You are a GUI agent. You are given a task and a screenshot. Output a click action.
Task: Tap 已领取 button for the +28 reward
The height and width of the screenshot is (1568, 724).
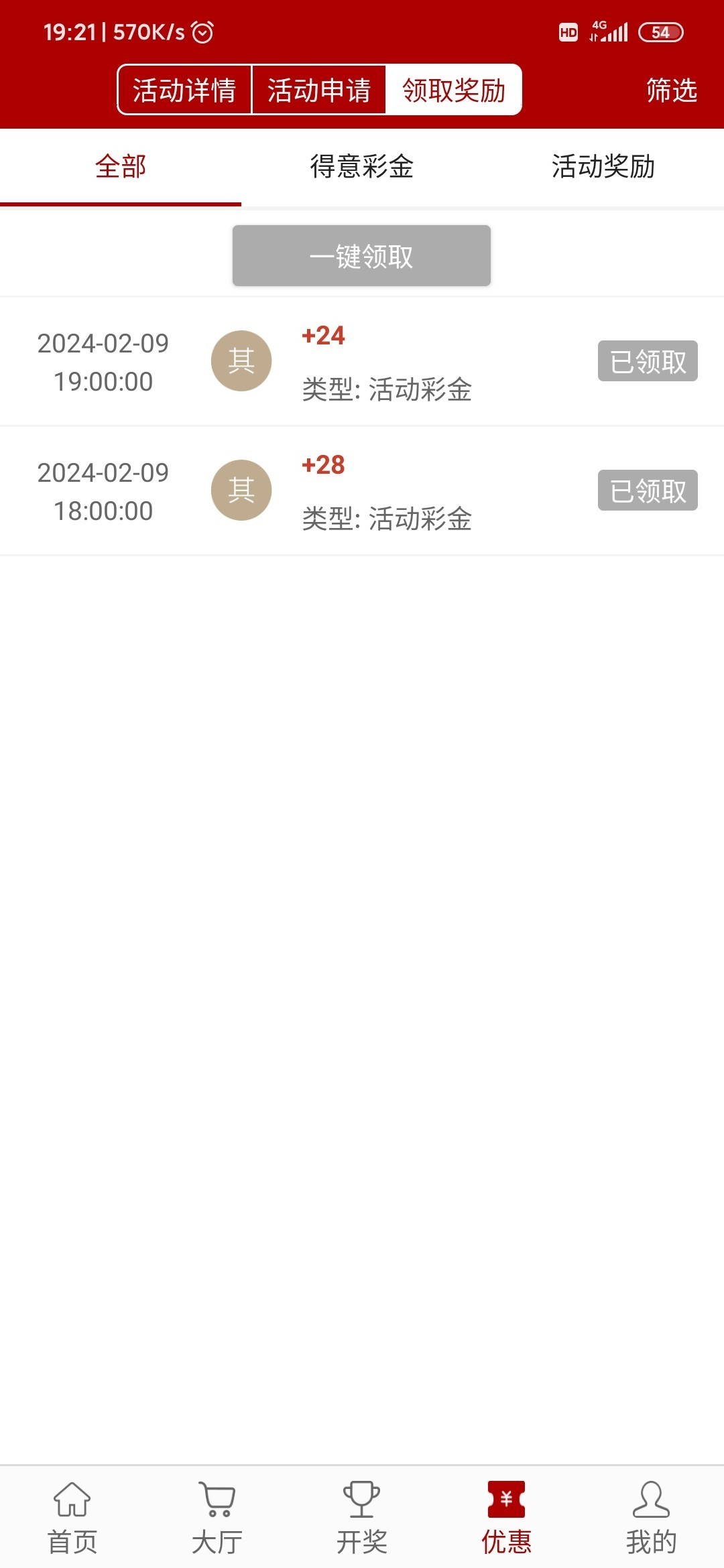(x=648, y=491)
